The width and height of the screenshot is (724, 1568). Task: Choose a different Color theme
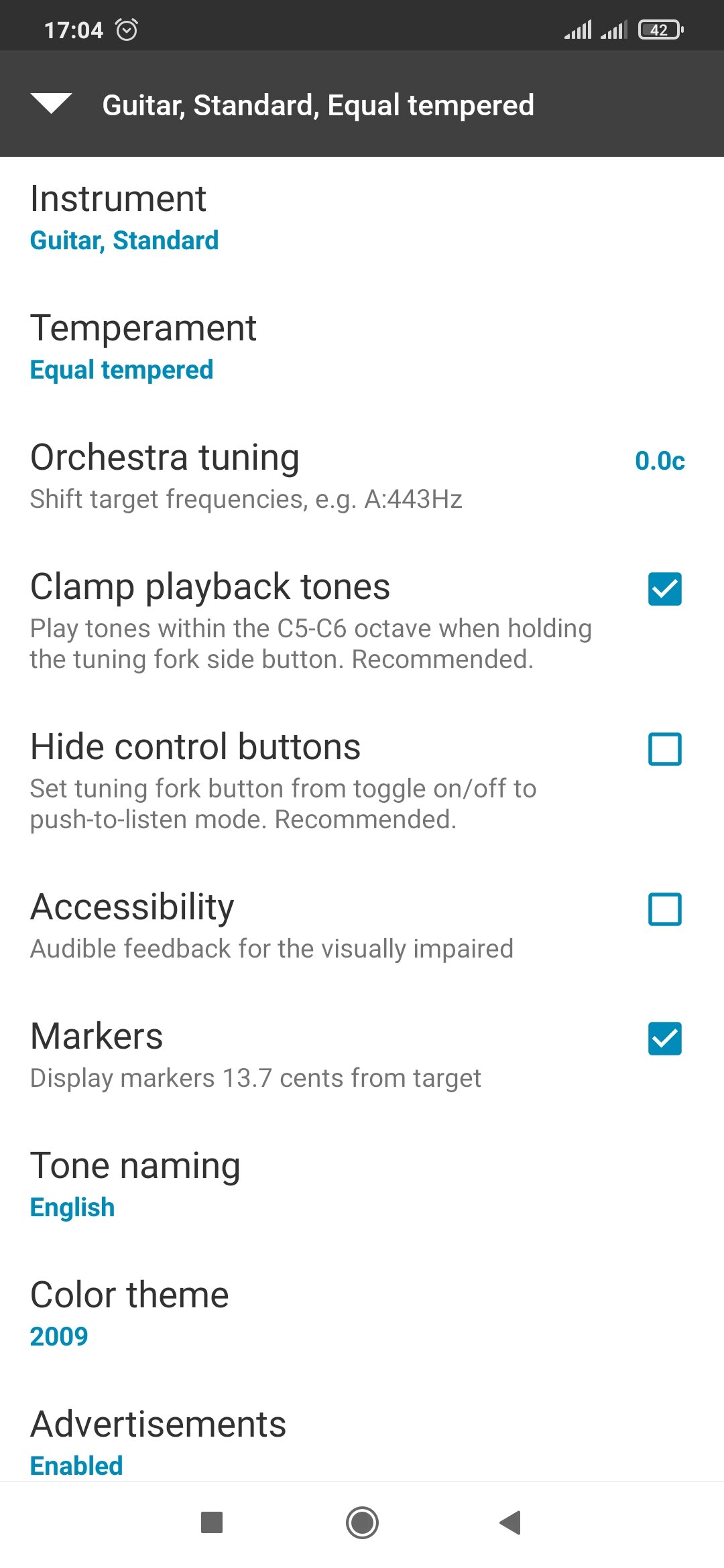362,1315
